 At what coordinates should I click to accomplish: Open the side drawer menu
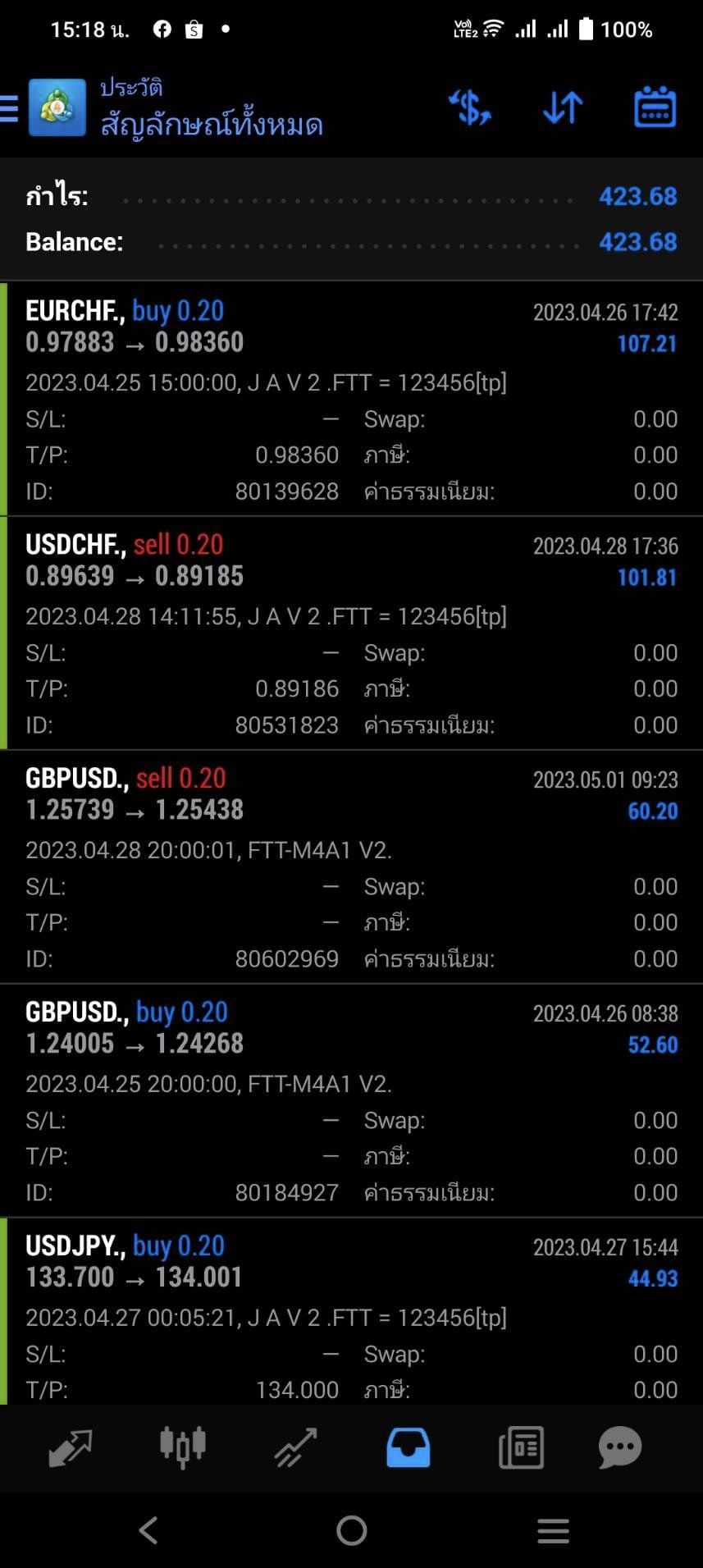coord(9,108)
